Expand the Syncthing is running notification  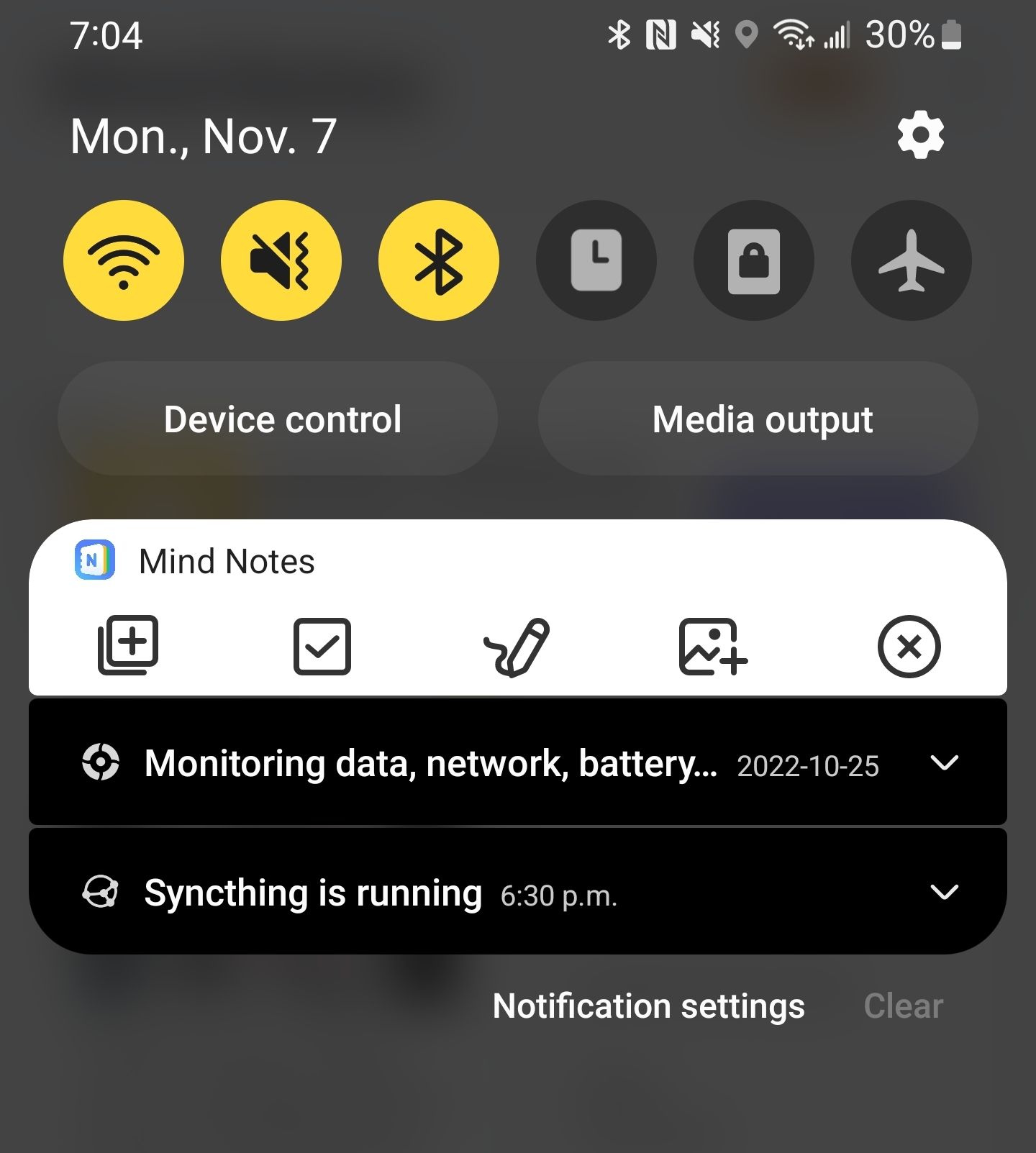(x=944, y=892)
